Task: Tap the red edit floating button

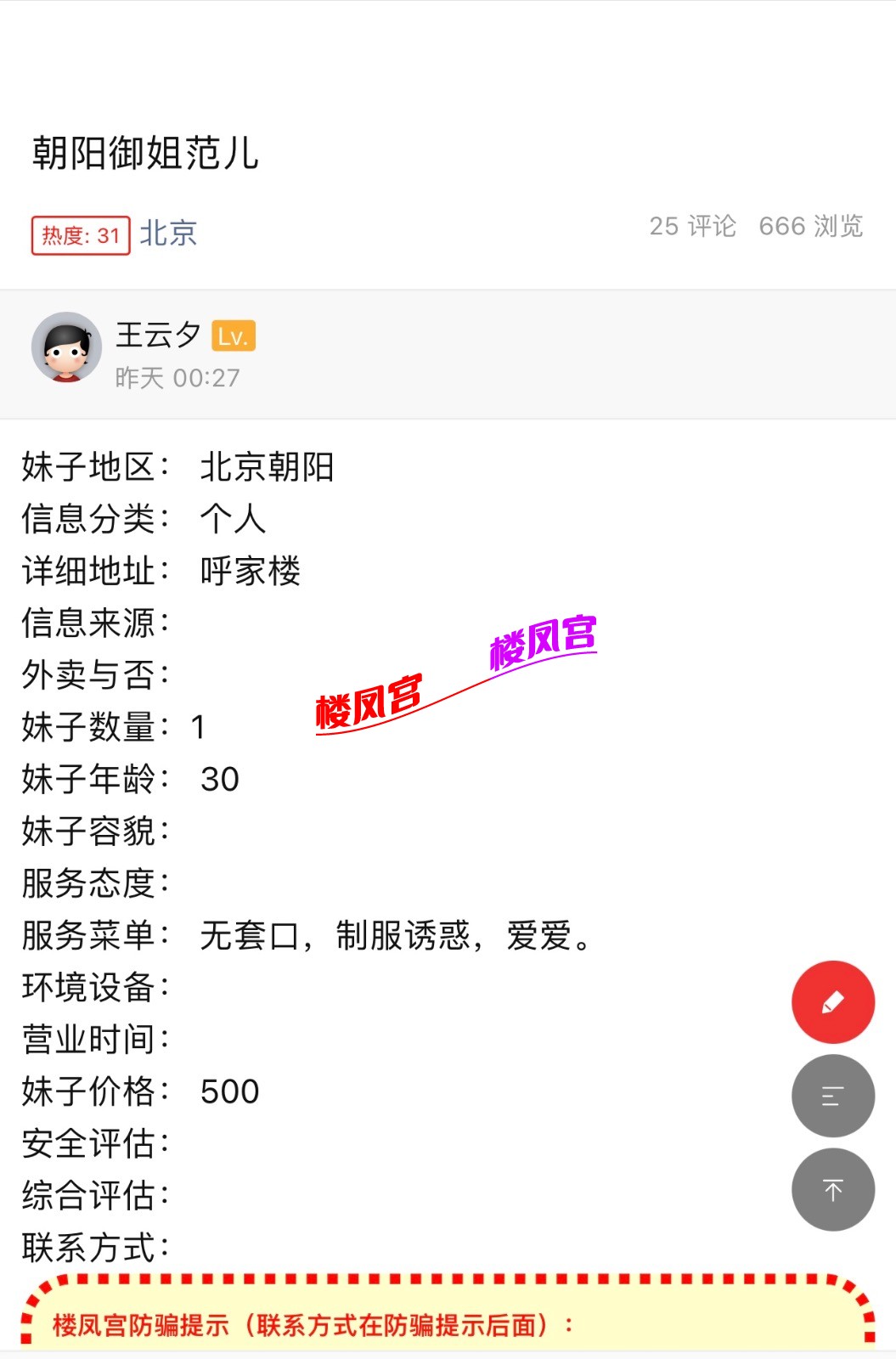Action: (832, 1002)
